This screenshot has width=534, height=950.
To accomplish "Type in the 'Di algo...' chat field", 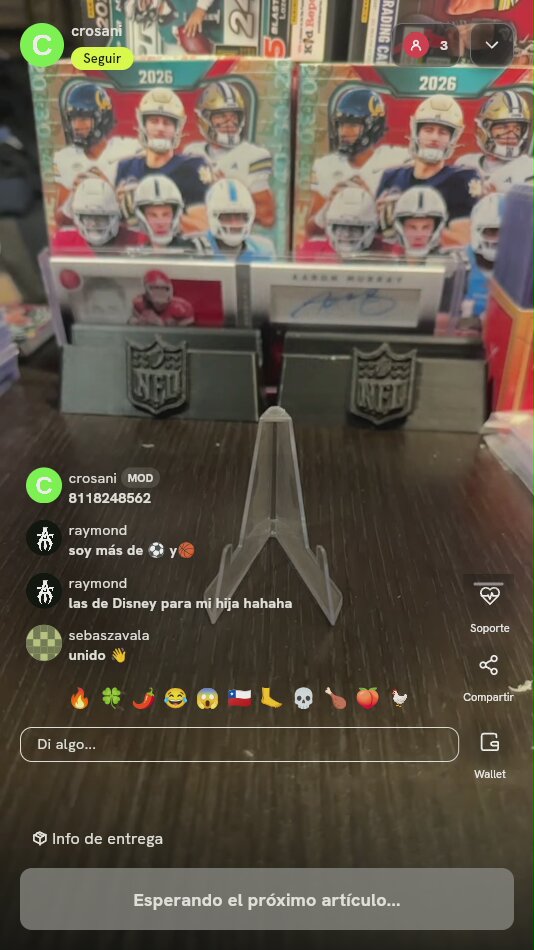I will [239, 744].
